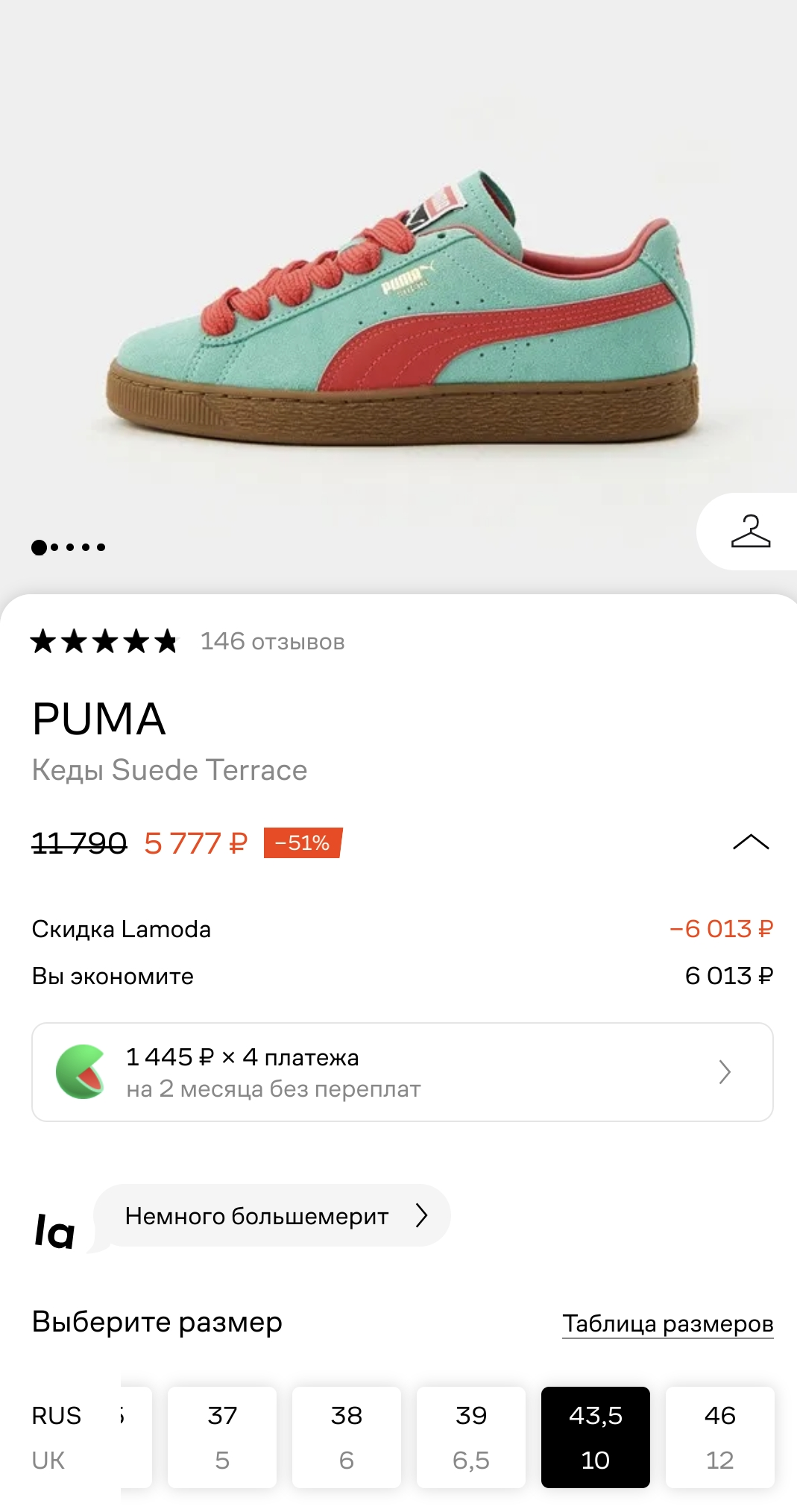Open the 1 445 ₽ × 4 платежа installment offer
The width and height of the screenshot is (797, 1512).
[402, 1072]
